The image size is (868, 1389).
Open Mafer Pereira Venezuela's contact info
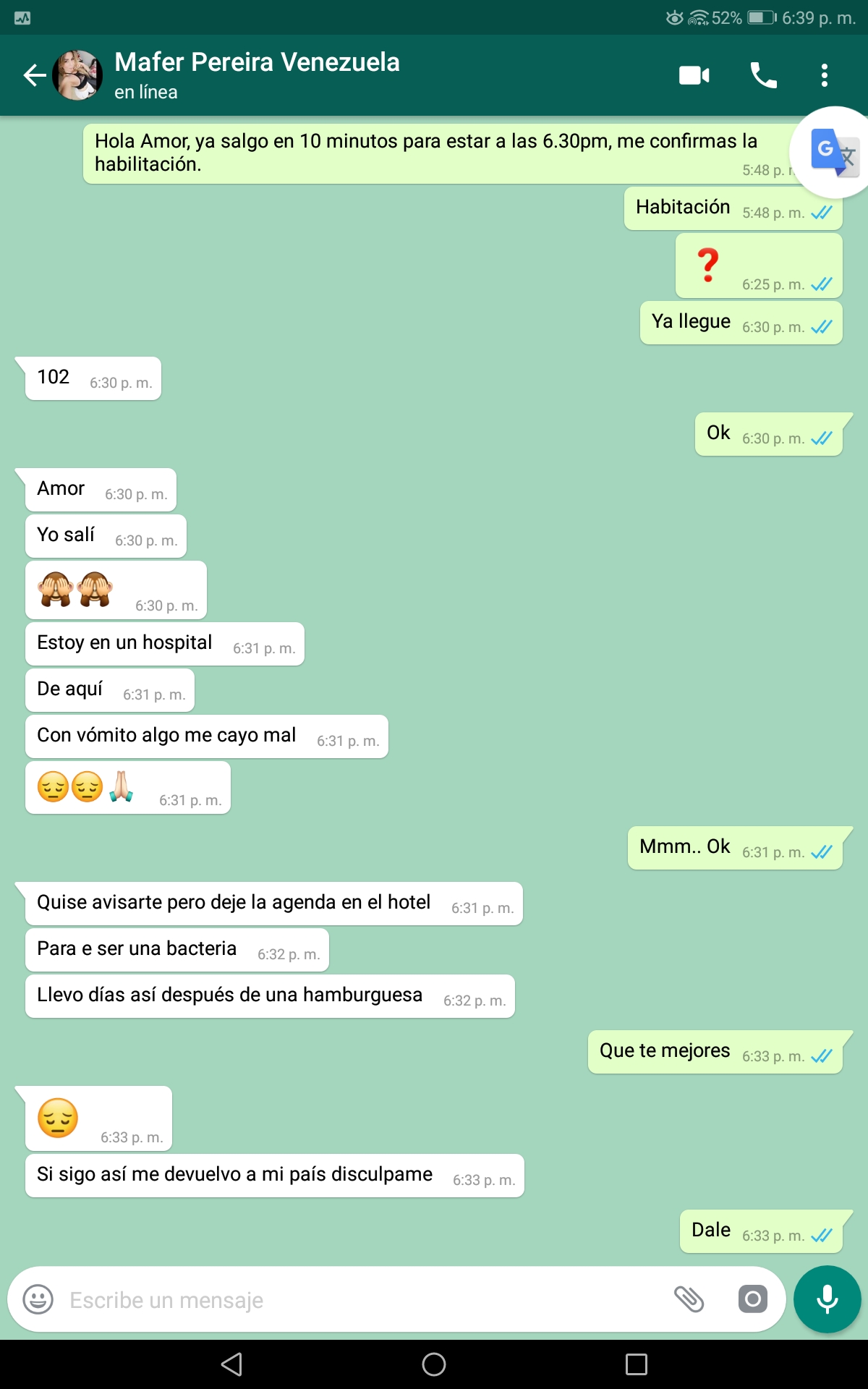coord(257,74)
